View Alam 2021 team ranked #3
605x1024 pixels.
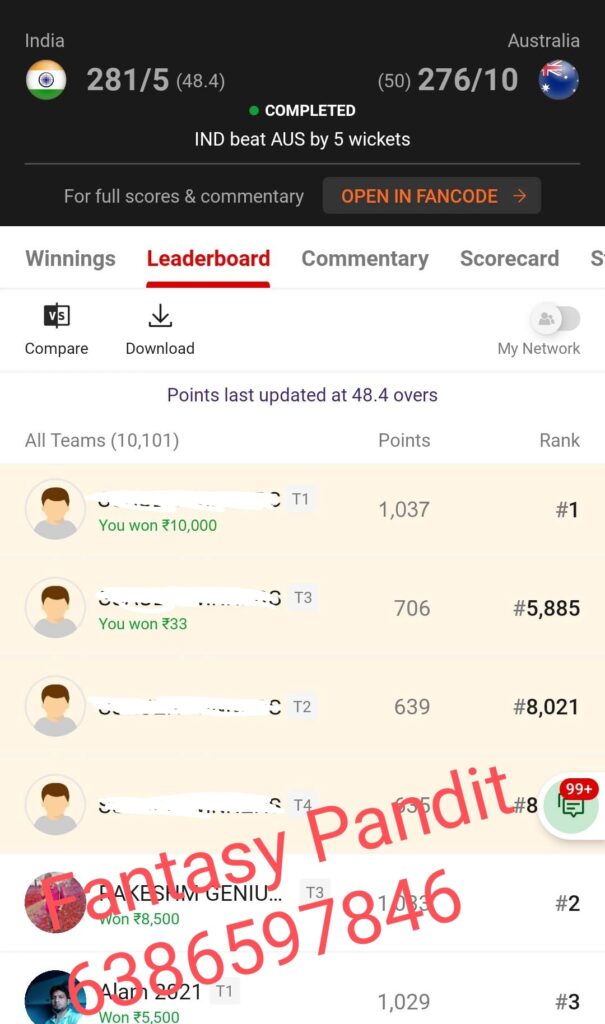(x=300, y=1000)
